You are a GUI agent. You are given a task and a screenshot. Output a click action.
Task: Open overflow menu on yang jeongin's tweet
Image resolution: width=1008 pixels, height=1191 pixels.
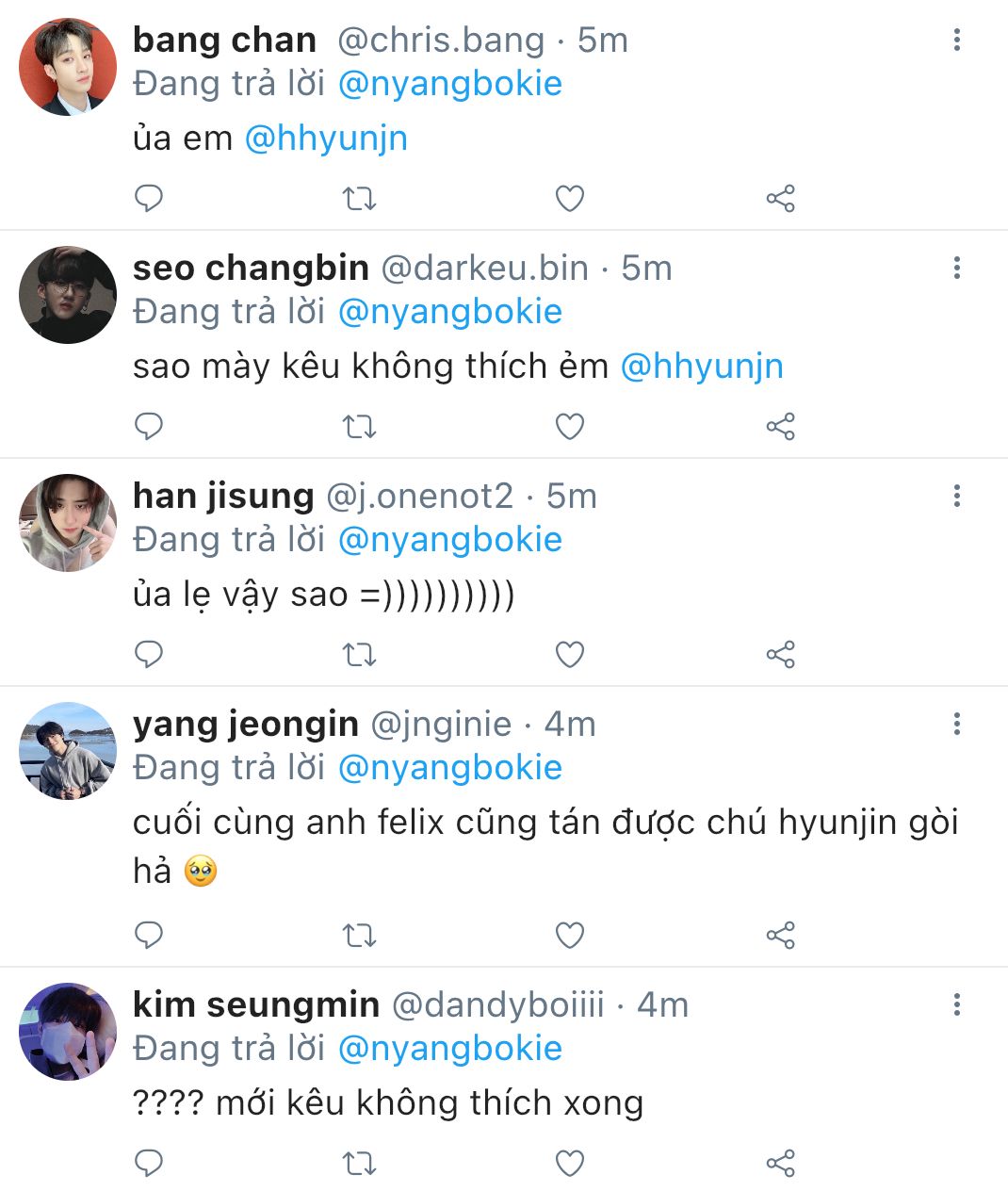(x=956, y=724)
